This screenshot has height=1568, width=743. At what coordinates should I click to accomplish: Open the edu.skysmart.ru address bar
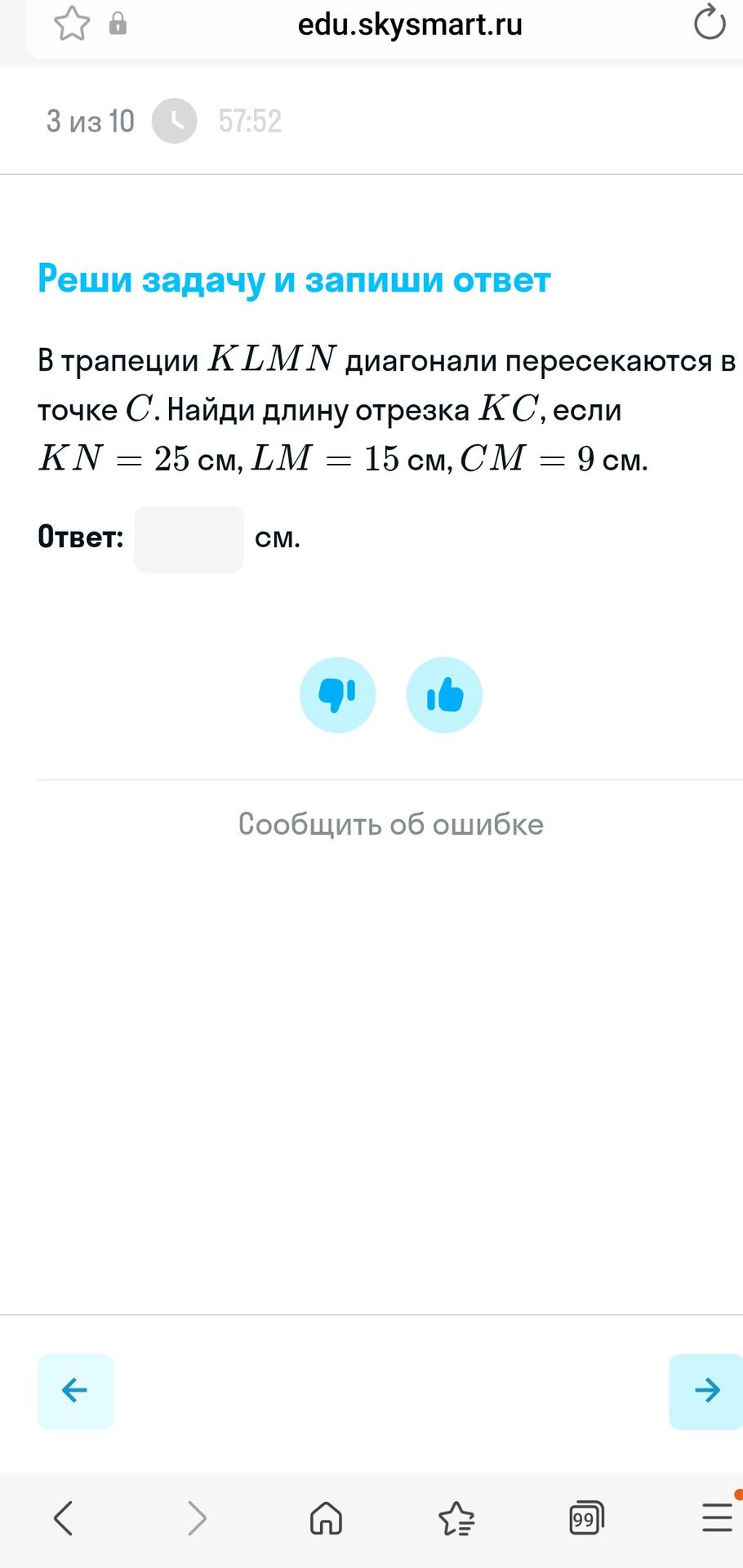coord(410,24)
